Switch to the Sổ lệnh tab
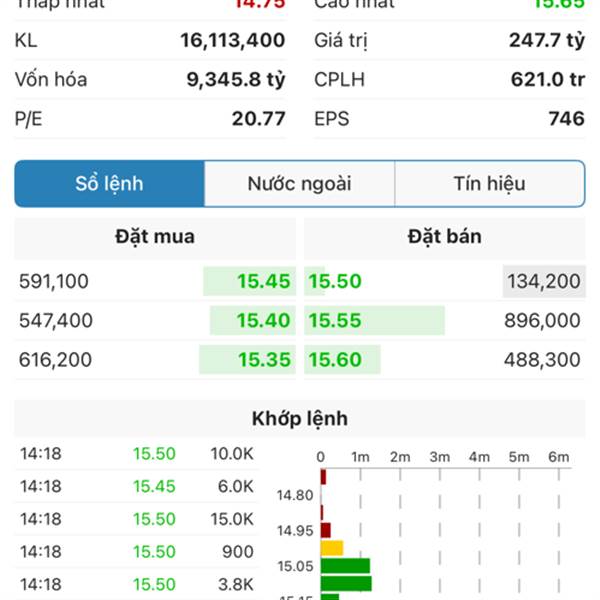 pos(110,184)
